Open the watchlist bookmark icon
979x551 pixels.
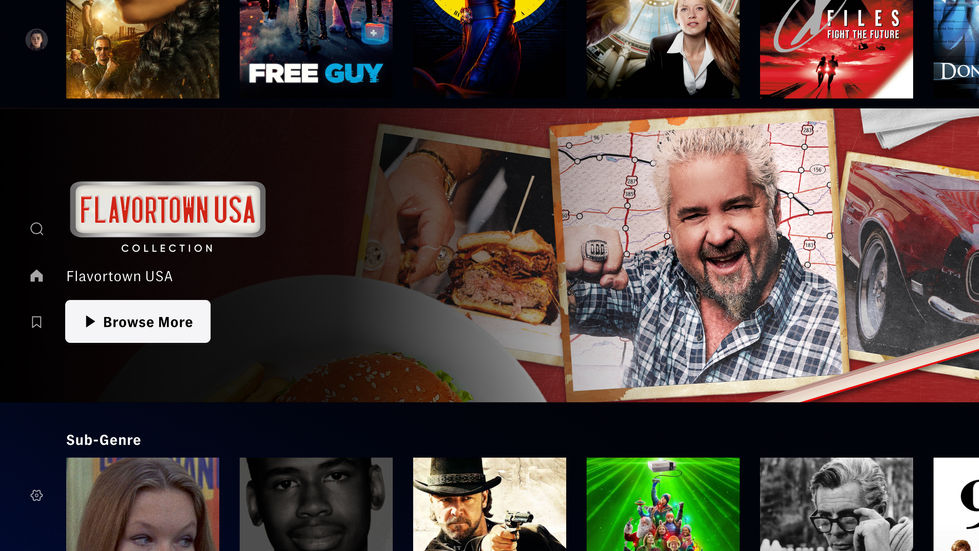[37, 322]
